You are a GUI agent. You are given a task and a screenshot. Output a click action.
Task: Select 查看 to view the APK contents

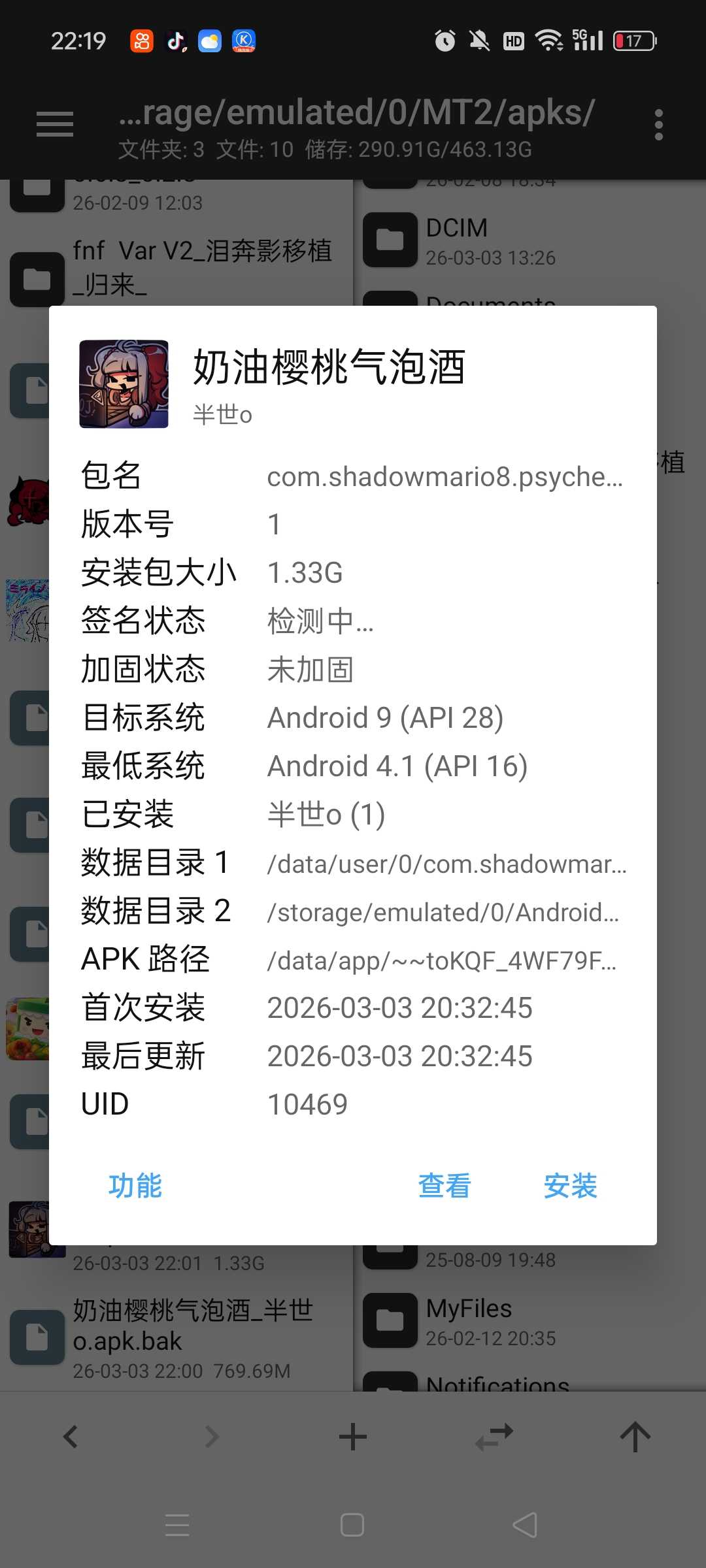click(x=445, y=1186)
